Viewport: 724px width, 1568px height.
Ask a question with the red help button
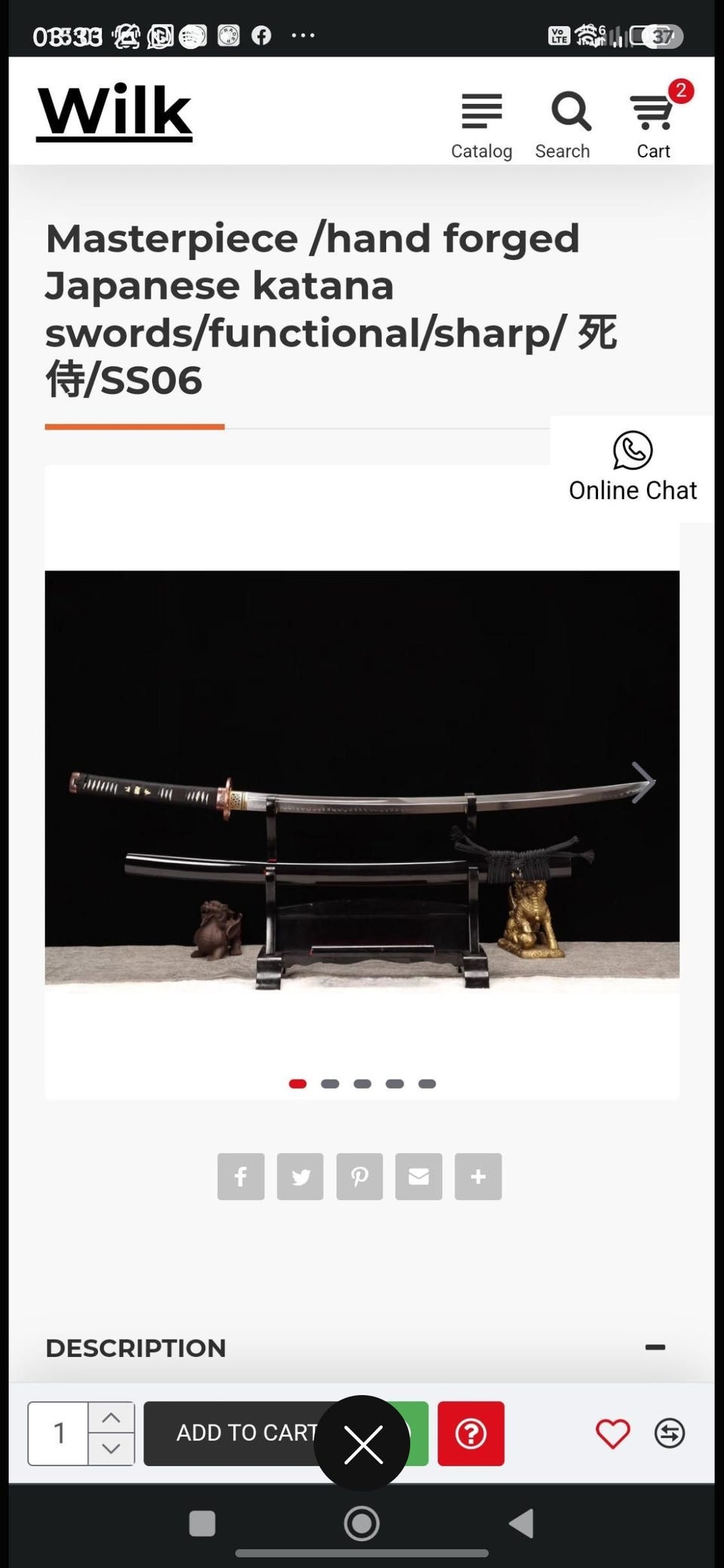click(x=471, y=1433)
